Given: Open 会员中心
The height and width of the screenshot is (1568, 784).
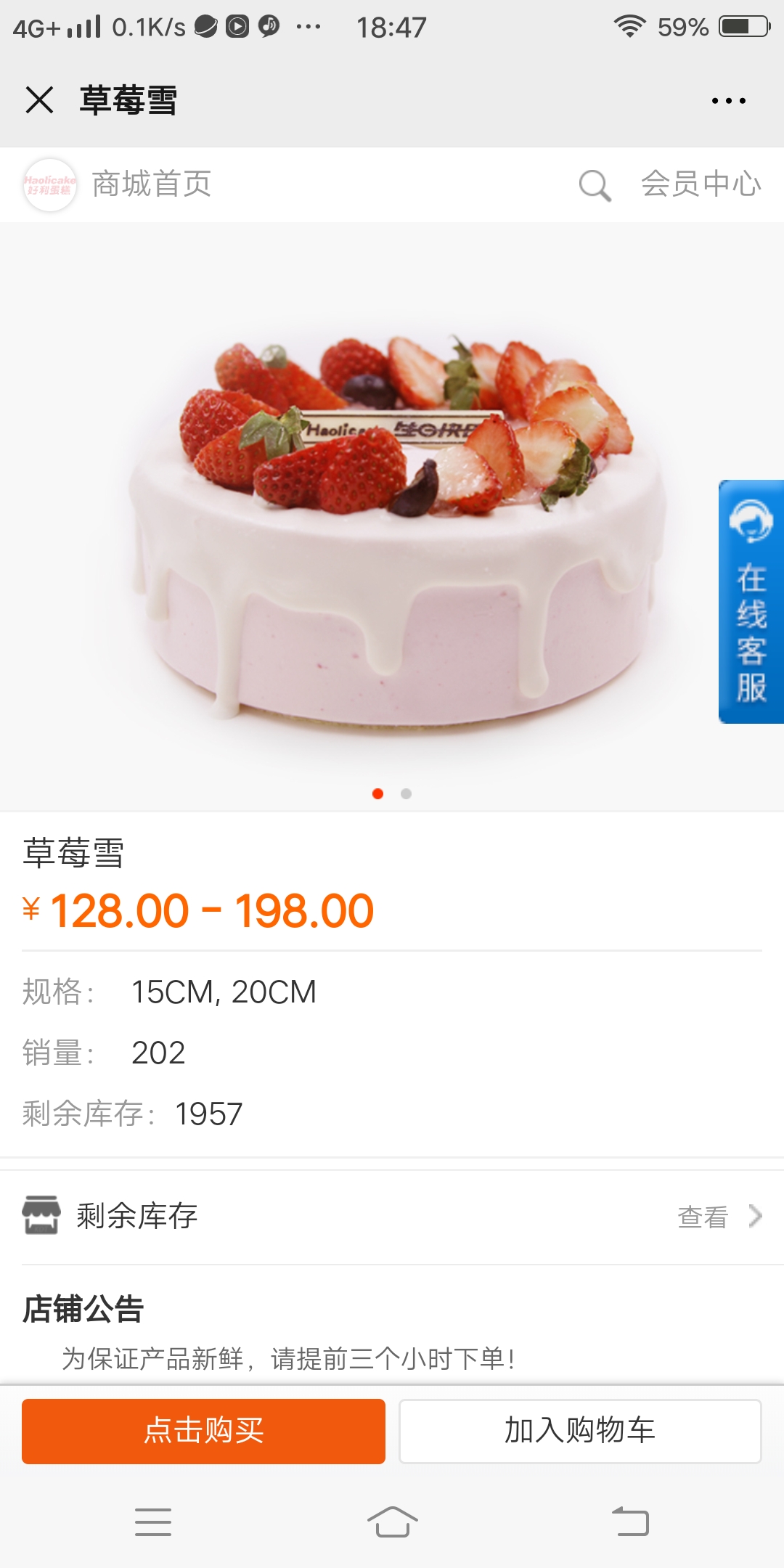Looking at the screenshot, I should click(701, 184).
